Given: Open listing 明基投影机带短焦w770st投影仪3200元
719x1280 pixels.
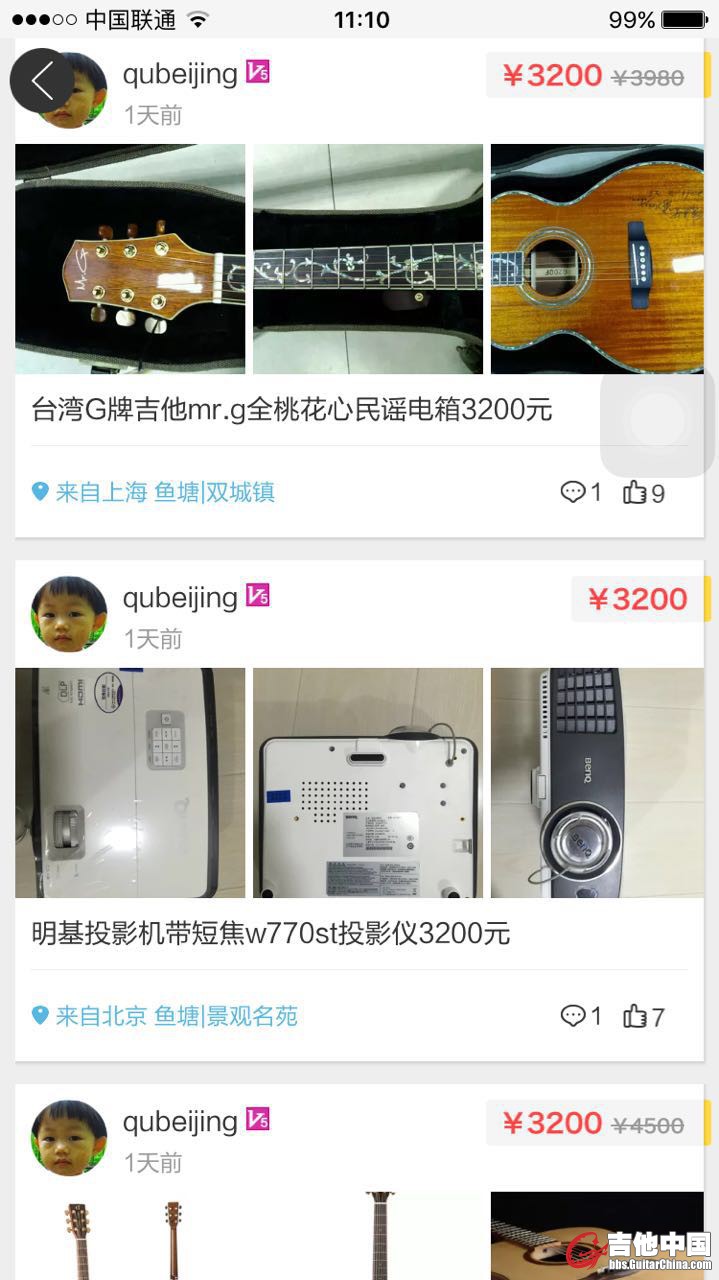Looking at the screenshot, I should (271, 933).
